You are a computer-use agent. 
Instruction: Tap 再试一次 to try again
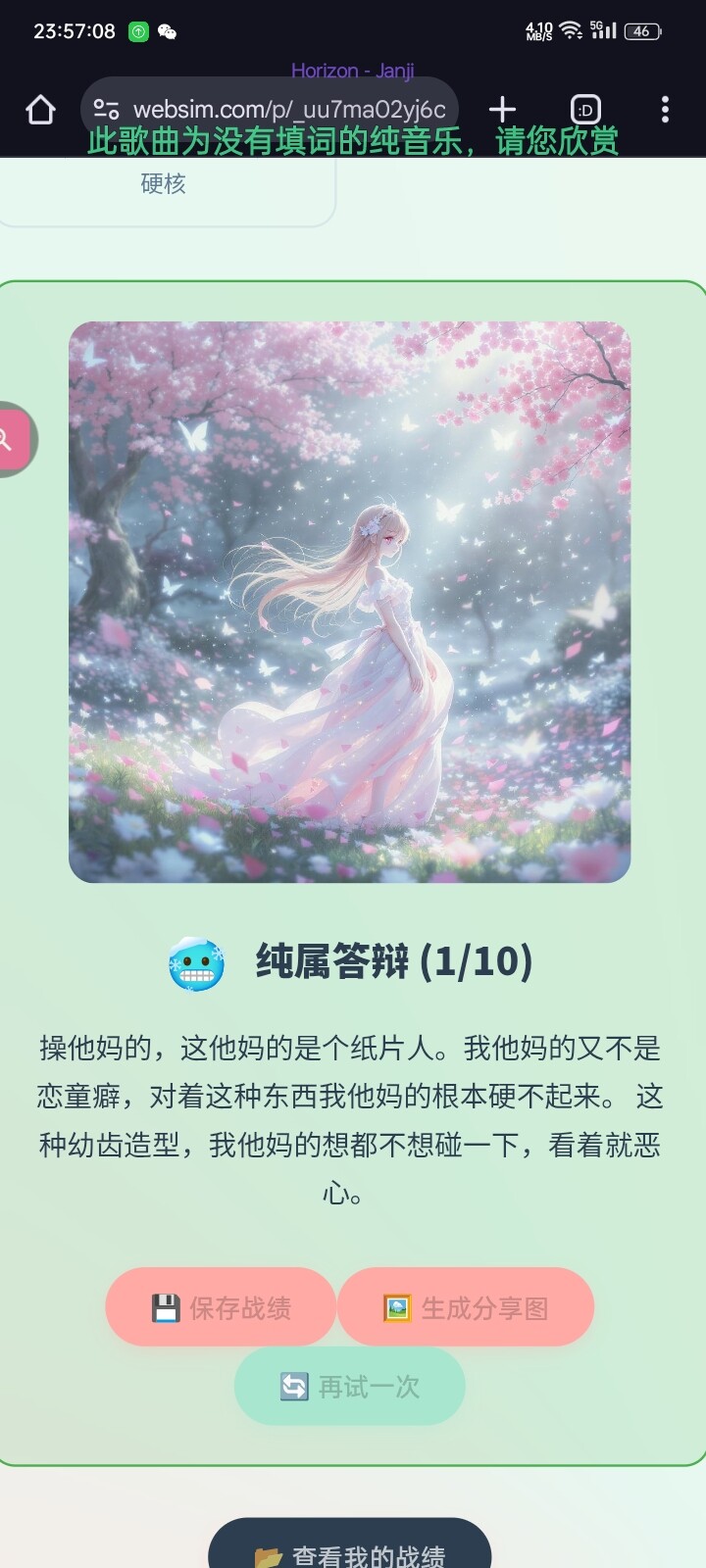(x=349, y=1386)
